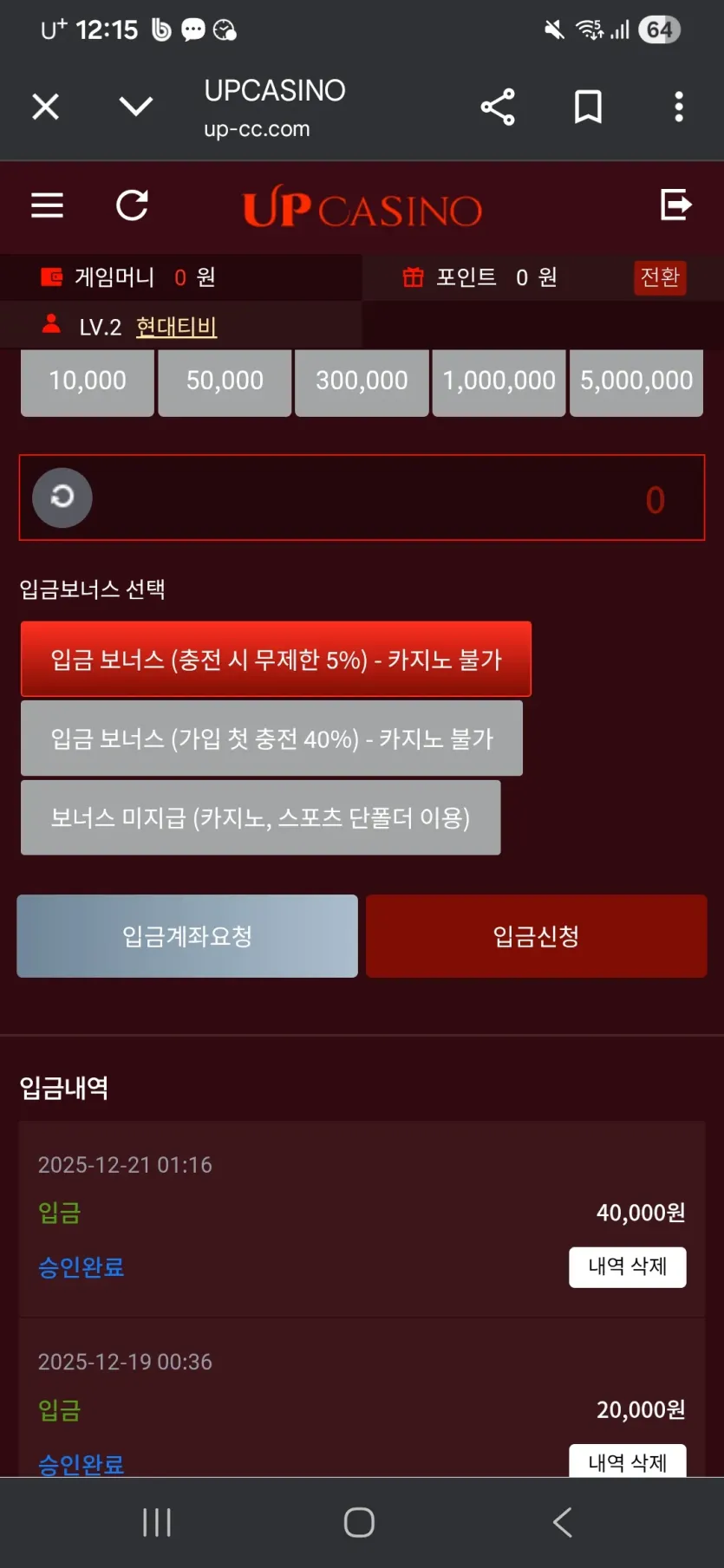Choose the 300,000 deposit amount
The width and height of the screenshot is (724, 1568).
coord(362,382)
